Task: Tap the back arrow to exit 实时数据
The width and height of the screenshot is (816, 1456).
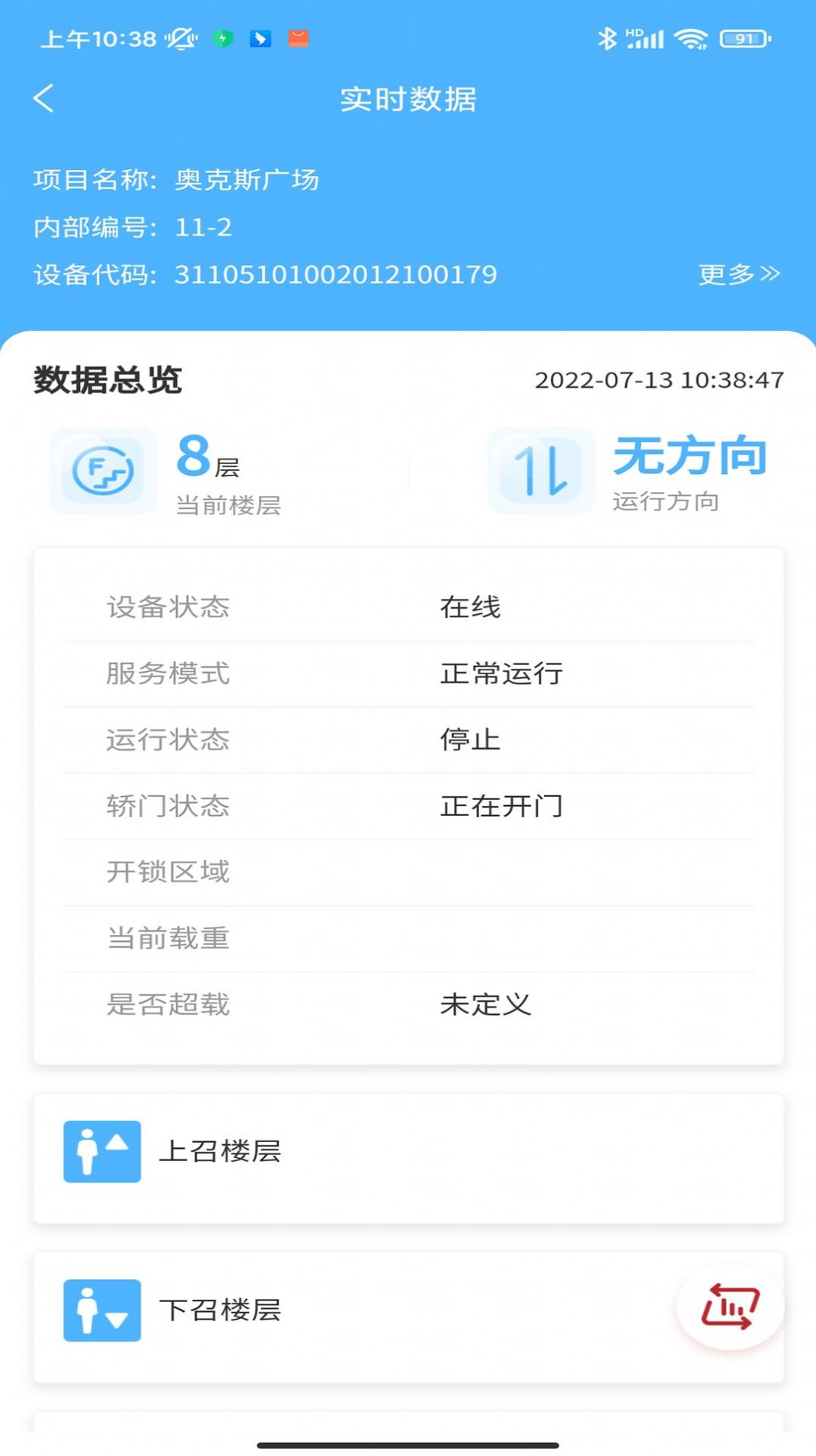Action: pyautogui.click(x=43, y=98)
